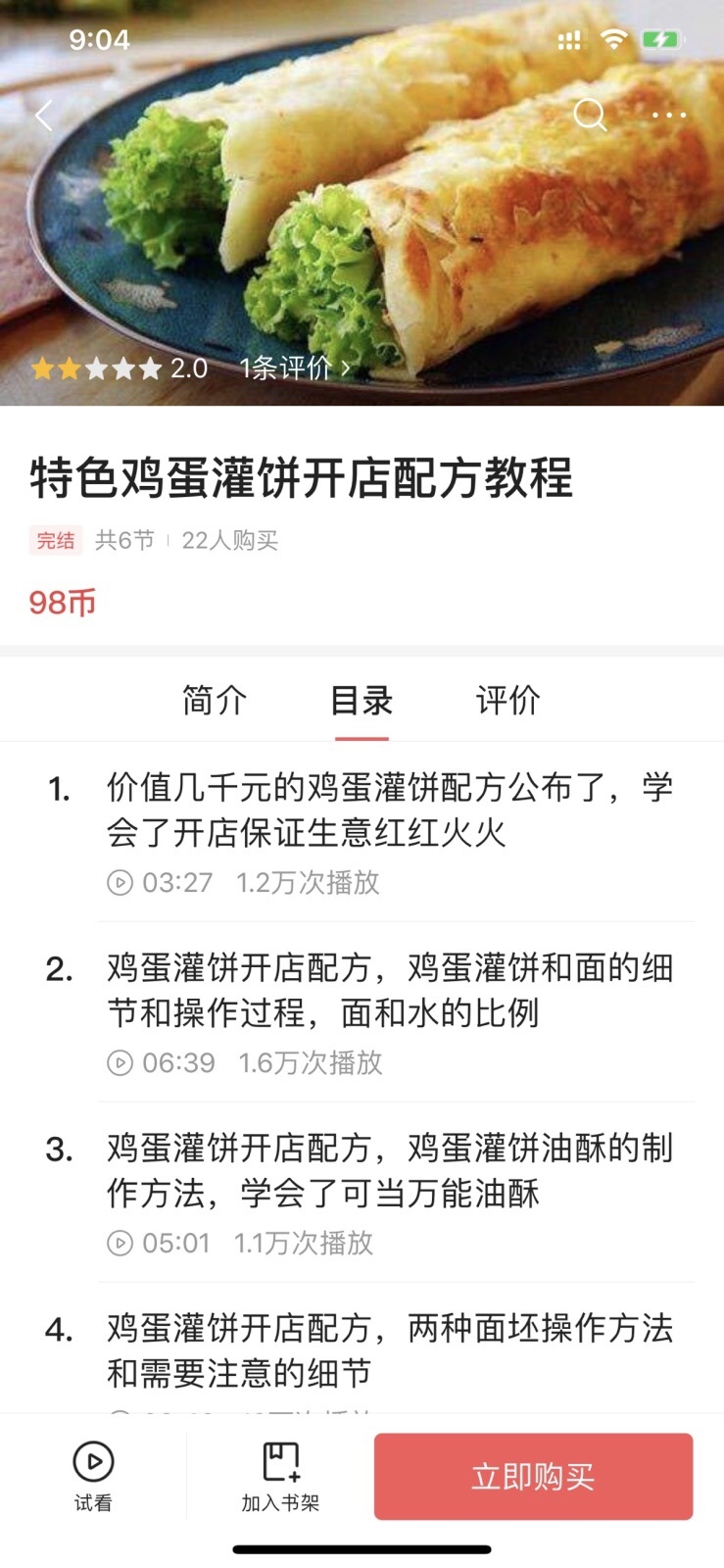Tap the battery charging indicator
This screenshot has width=724, height=1568.
coord(660,39)
